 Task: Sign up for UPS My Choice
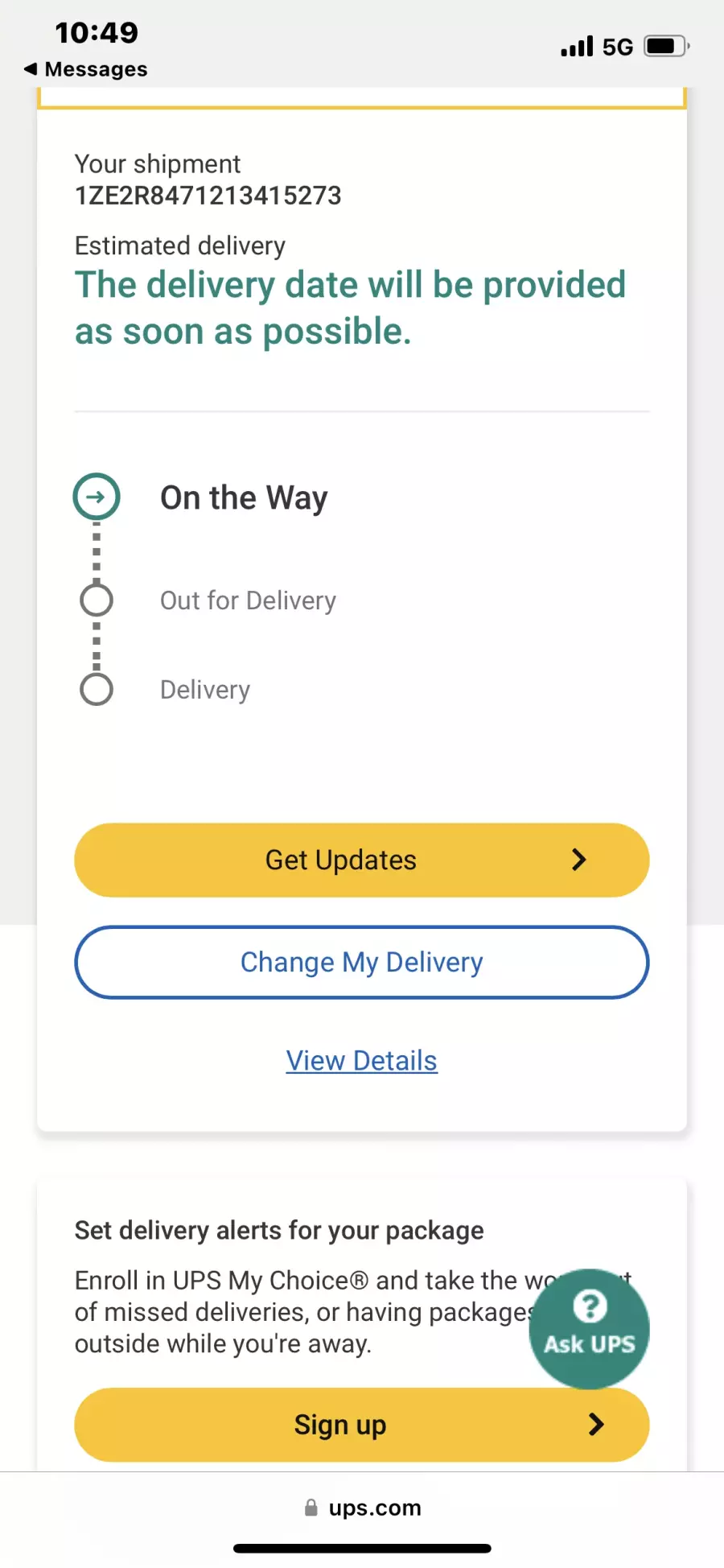coord(361,1425)
